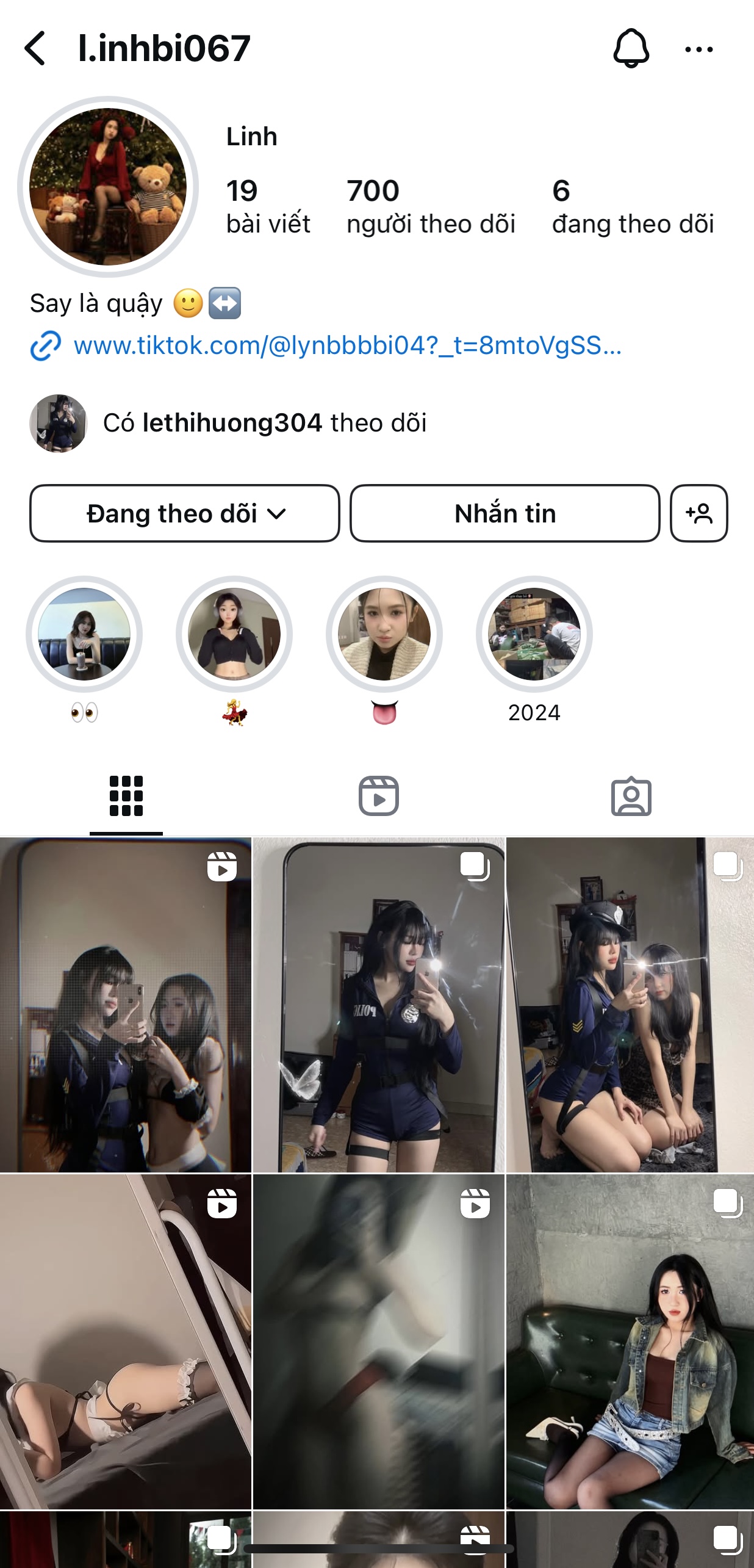
Task: Open the denim jacket photo post
Action: (x=630, y=1341)
